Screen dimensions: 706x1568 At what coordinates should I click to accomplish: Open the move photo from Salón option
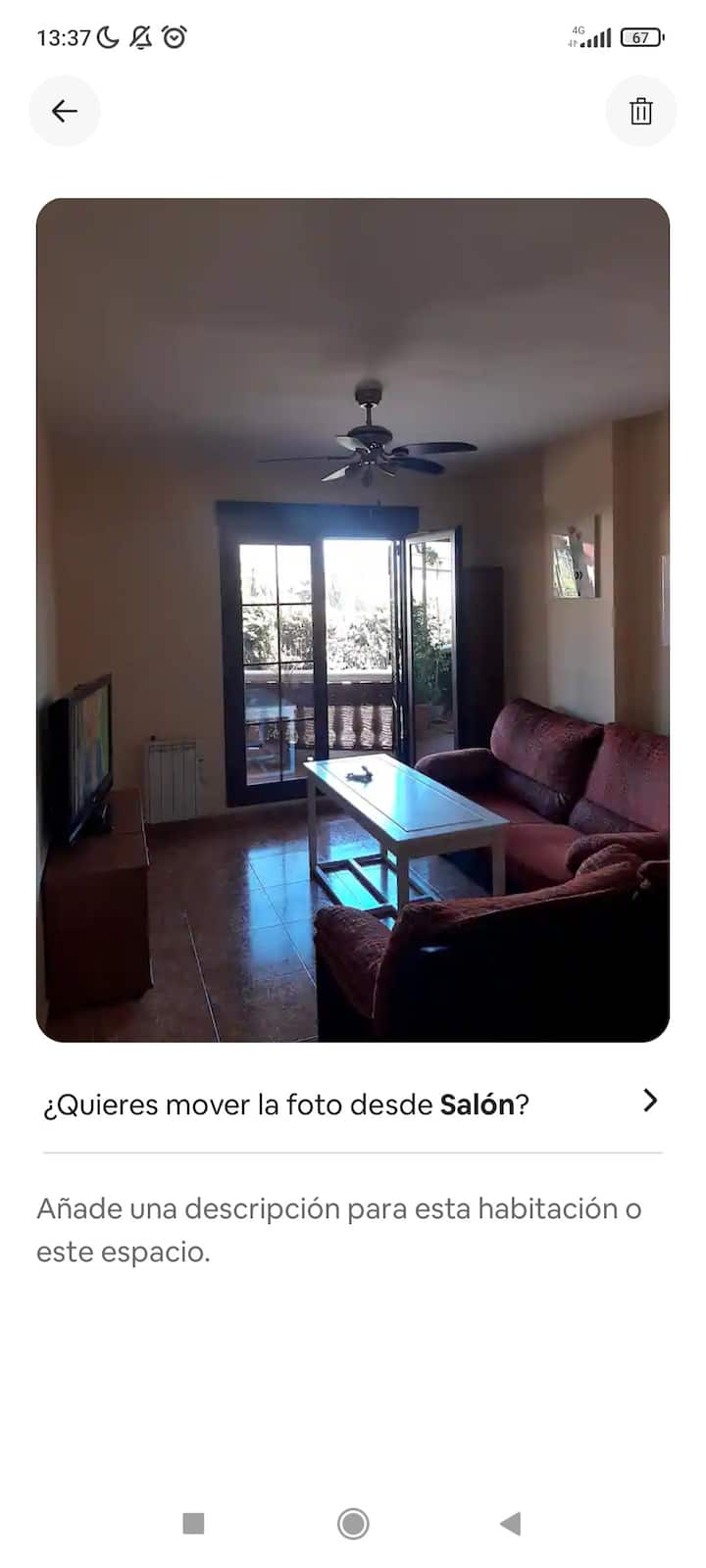pos(353,1104)
